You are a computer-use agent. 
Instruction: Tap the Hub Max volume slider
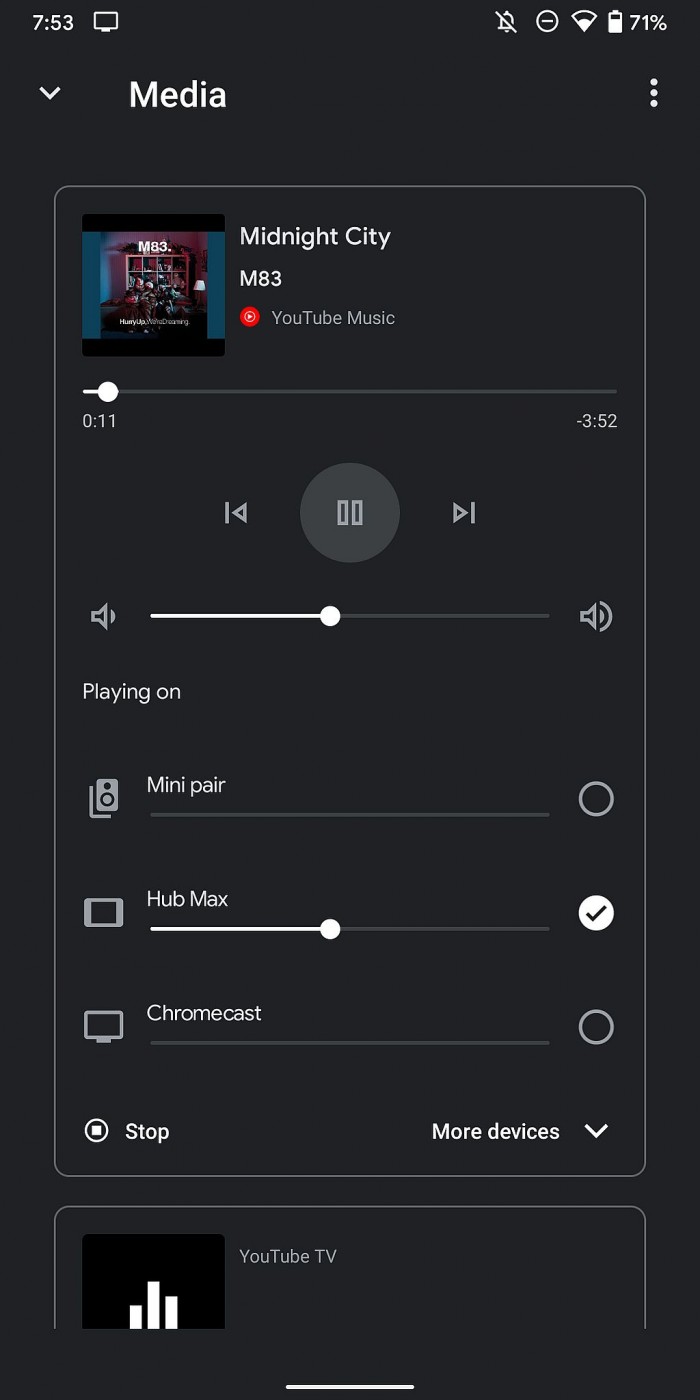350,929
